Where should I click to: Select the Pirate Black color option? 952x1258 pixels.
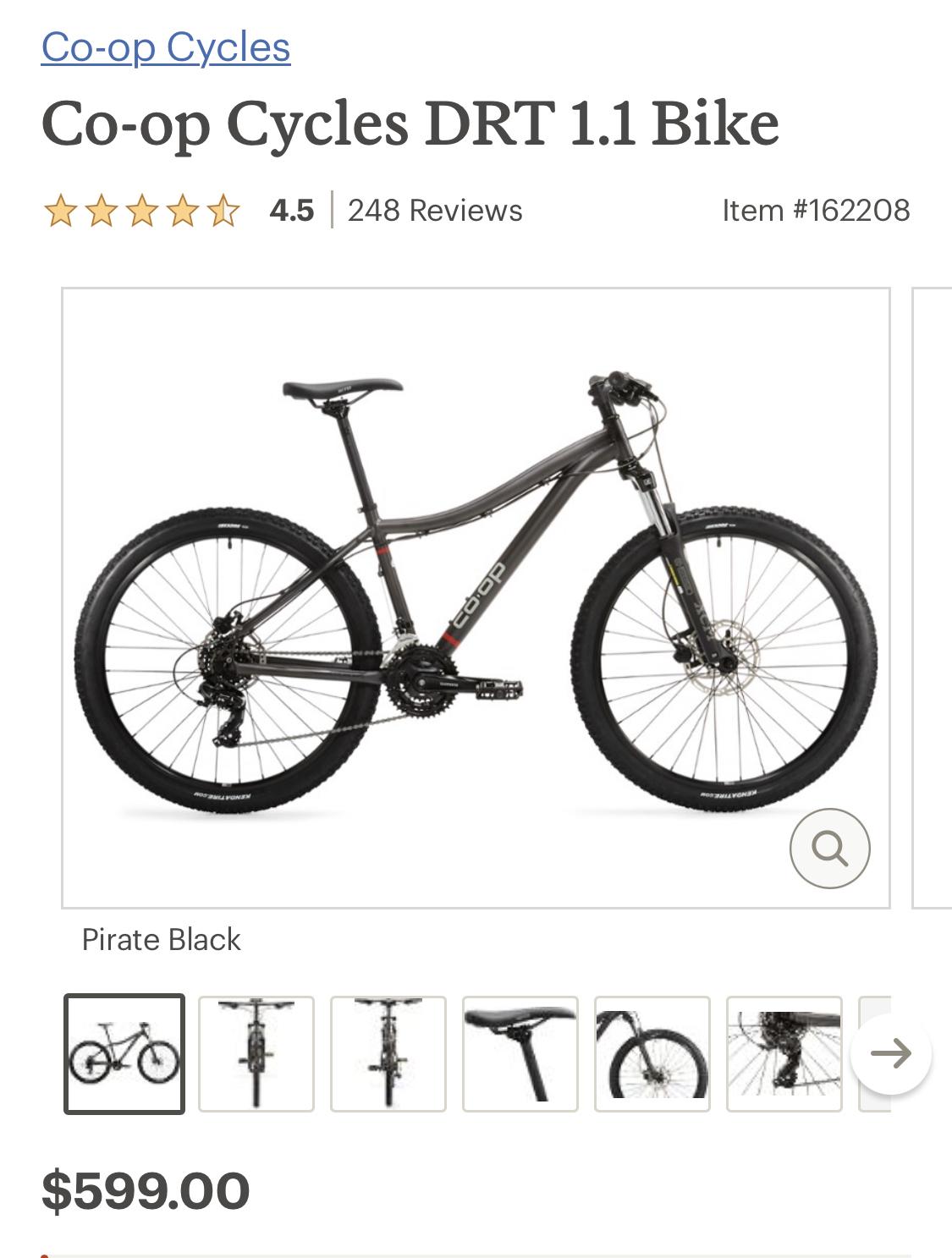(162, 939)
